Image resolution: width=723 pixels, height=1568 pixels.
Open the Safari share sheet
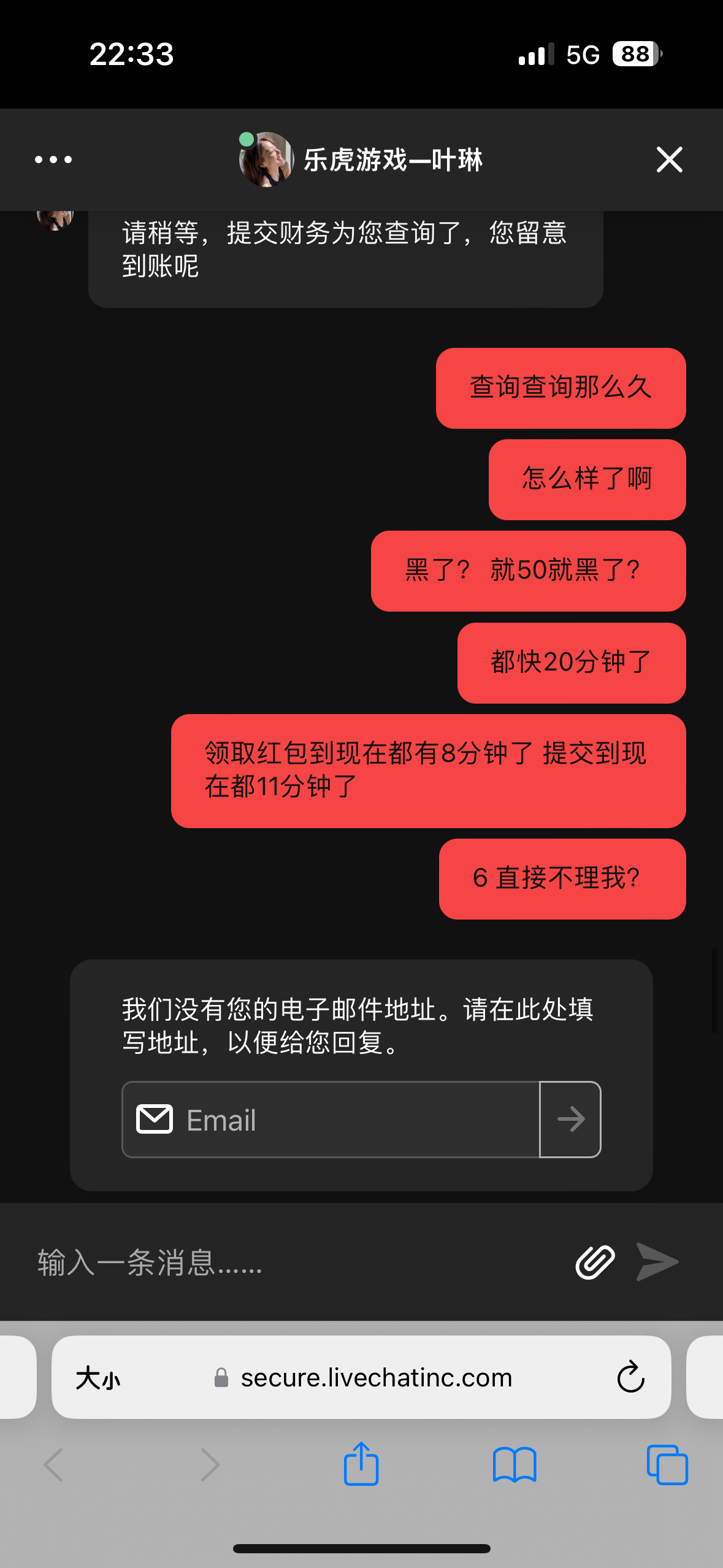[361, 1465]
